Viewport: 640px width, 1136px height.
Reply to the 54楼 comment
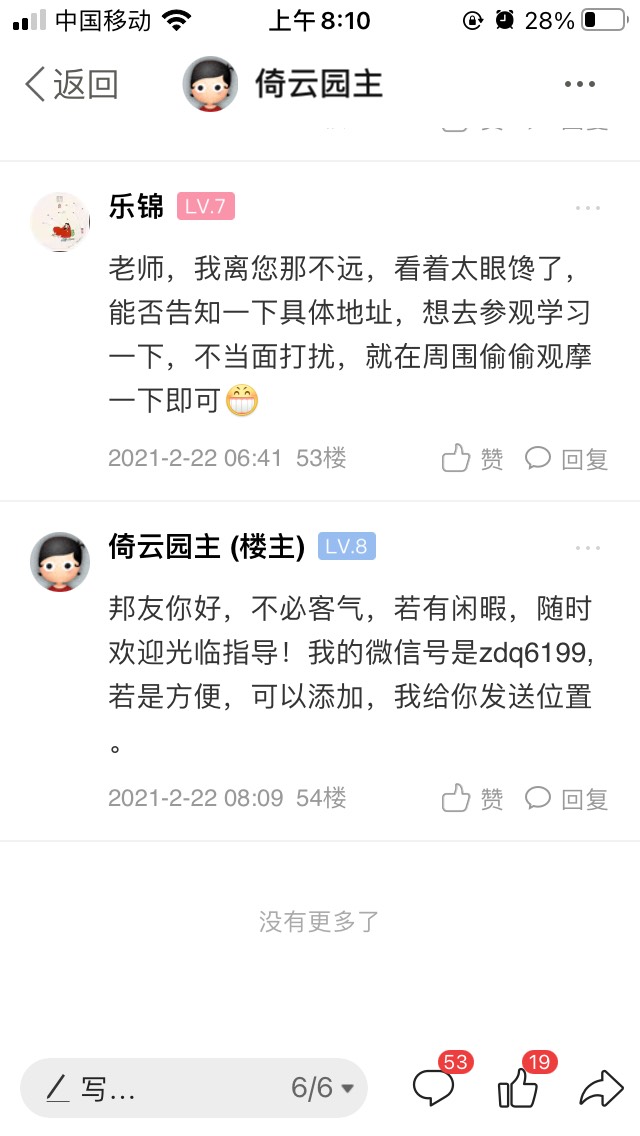[566, 798]
